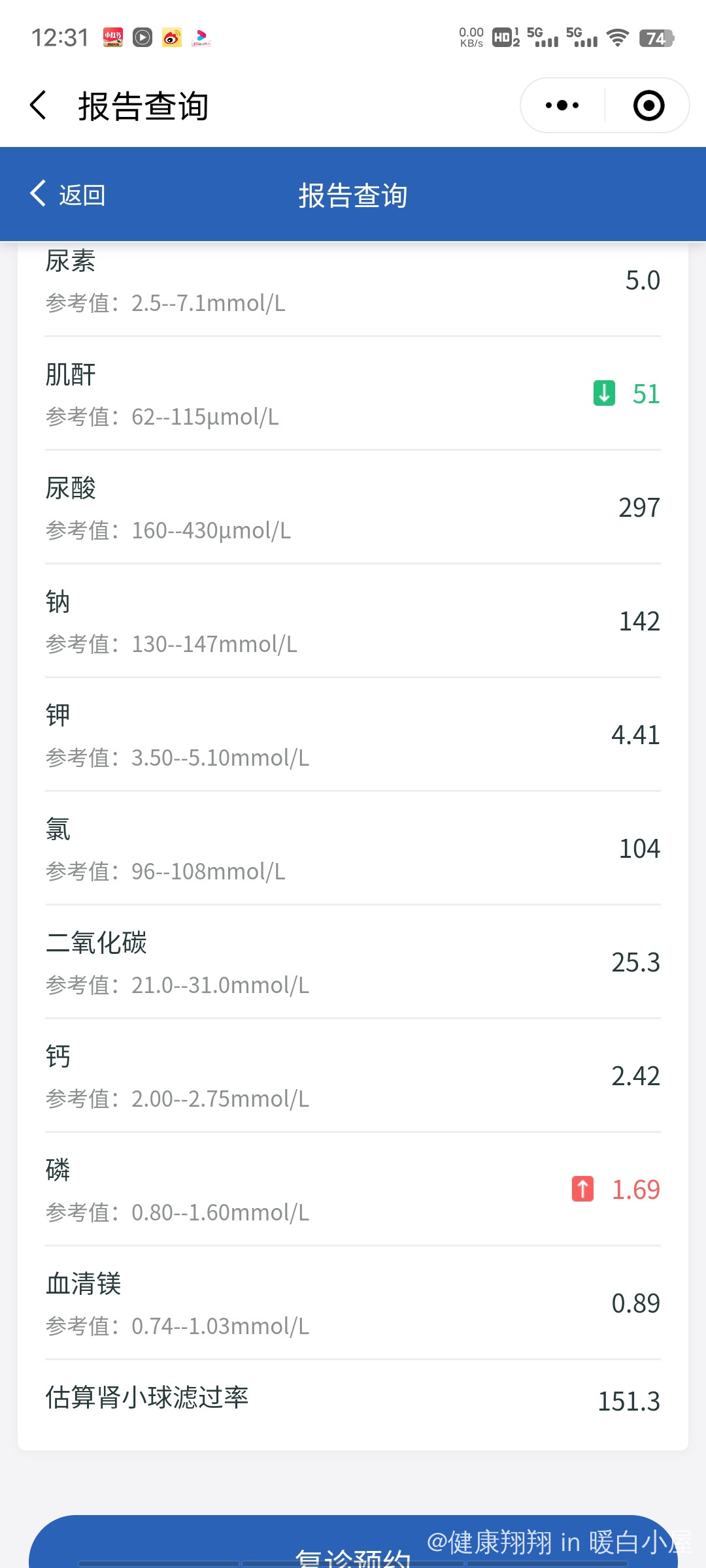Tap the 复诊预约 button
The image size is (706, 1568).
[x=353, y=1542]
